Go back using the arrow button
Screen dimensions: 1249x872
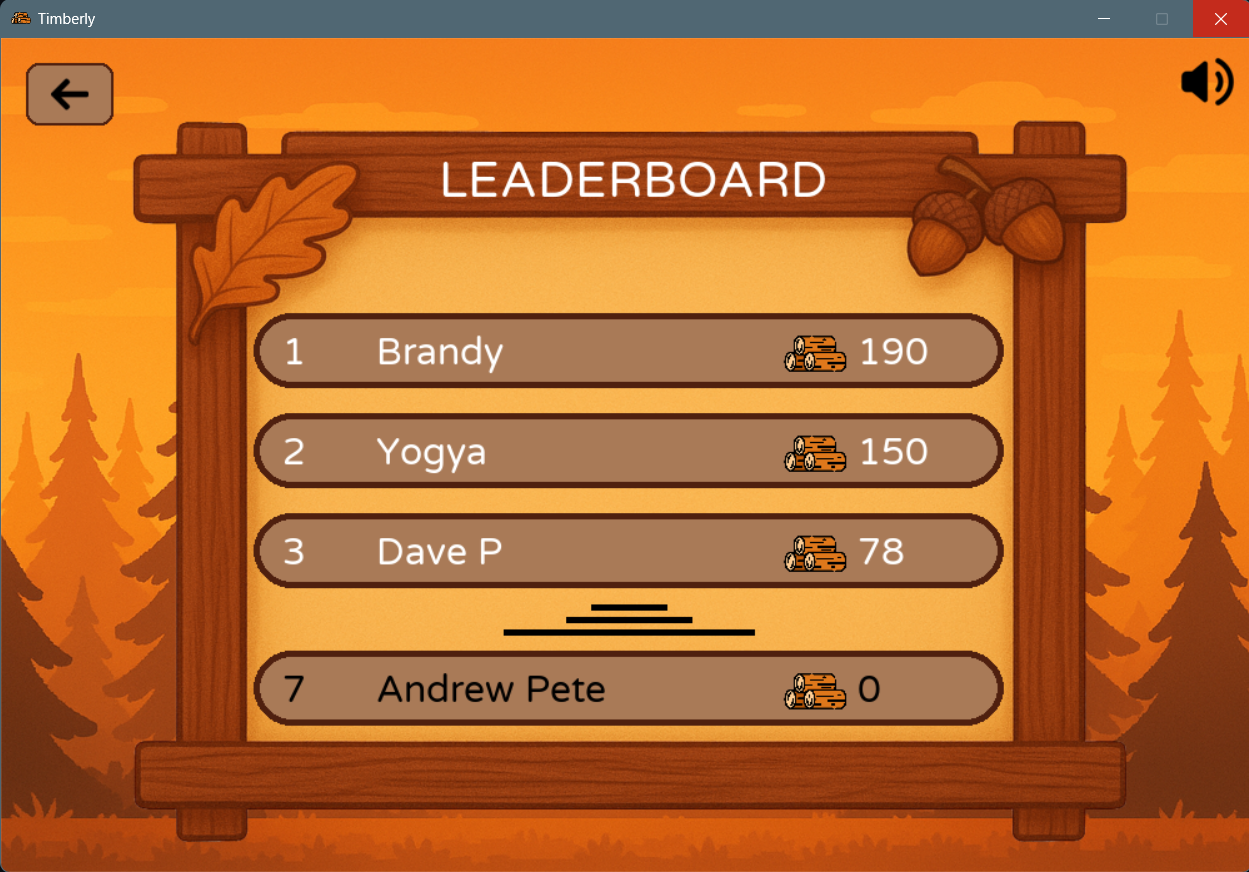pyautogui.click(x=70, y=95)
